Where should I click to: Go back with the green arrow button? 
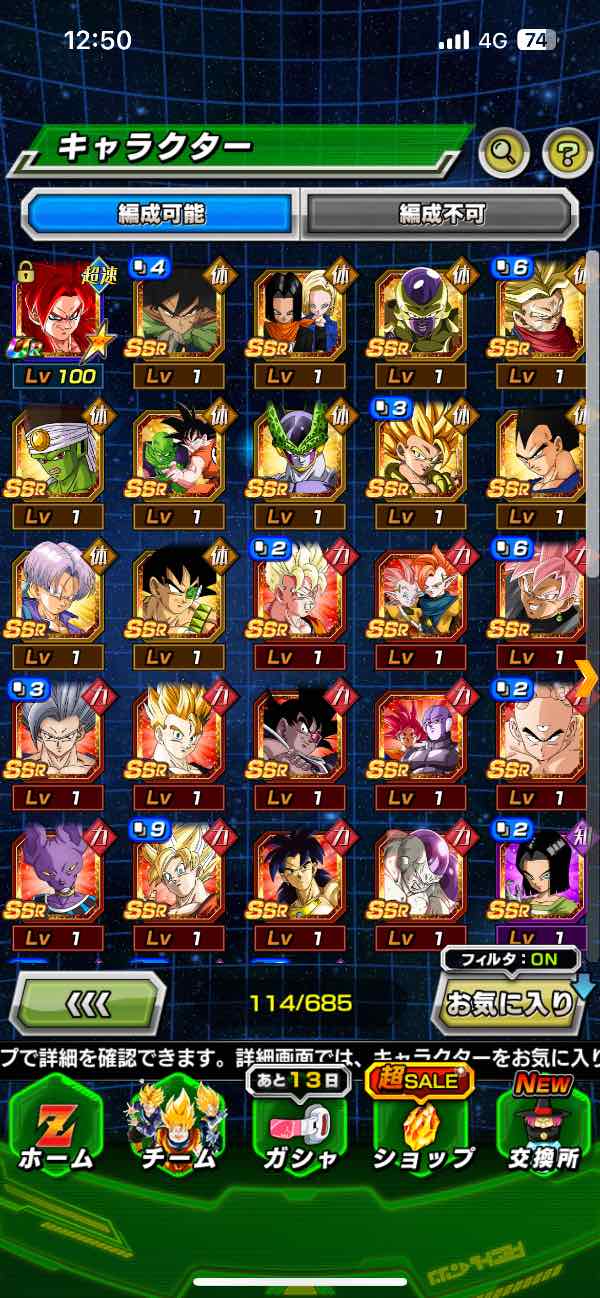point(87,1002)
